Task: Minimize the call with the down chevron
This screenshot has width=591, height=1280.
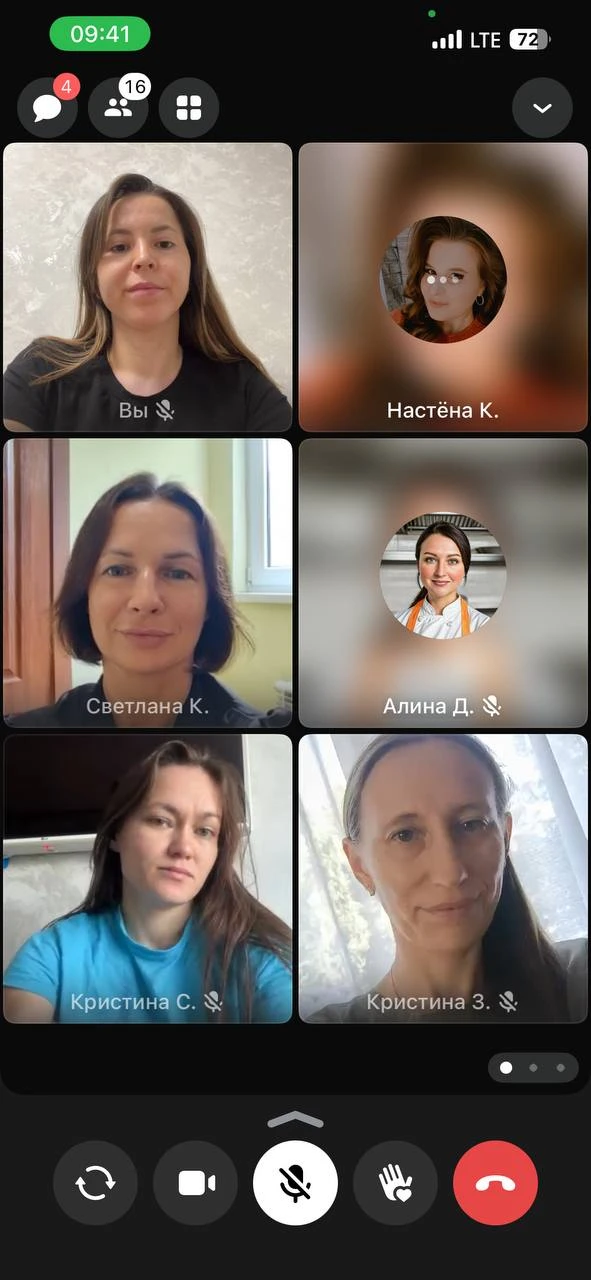Action: click(x=542, y=107)
